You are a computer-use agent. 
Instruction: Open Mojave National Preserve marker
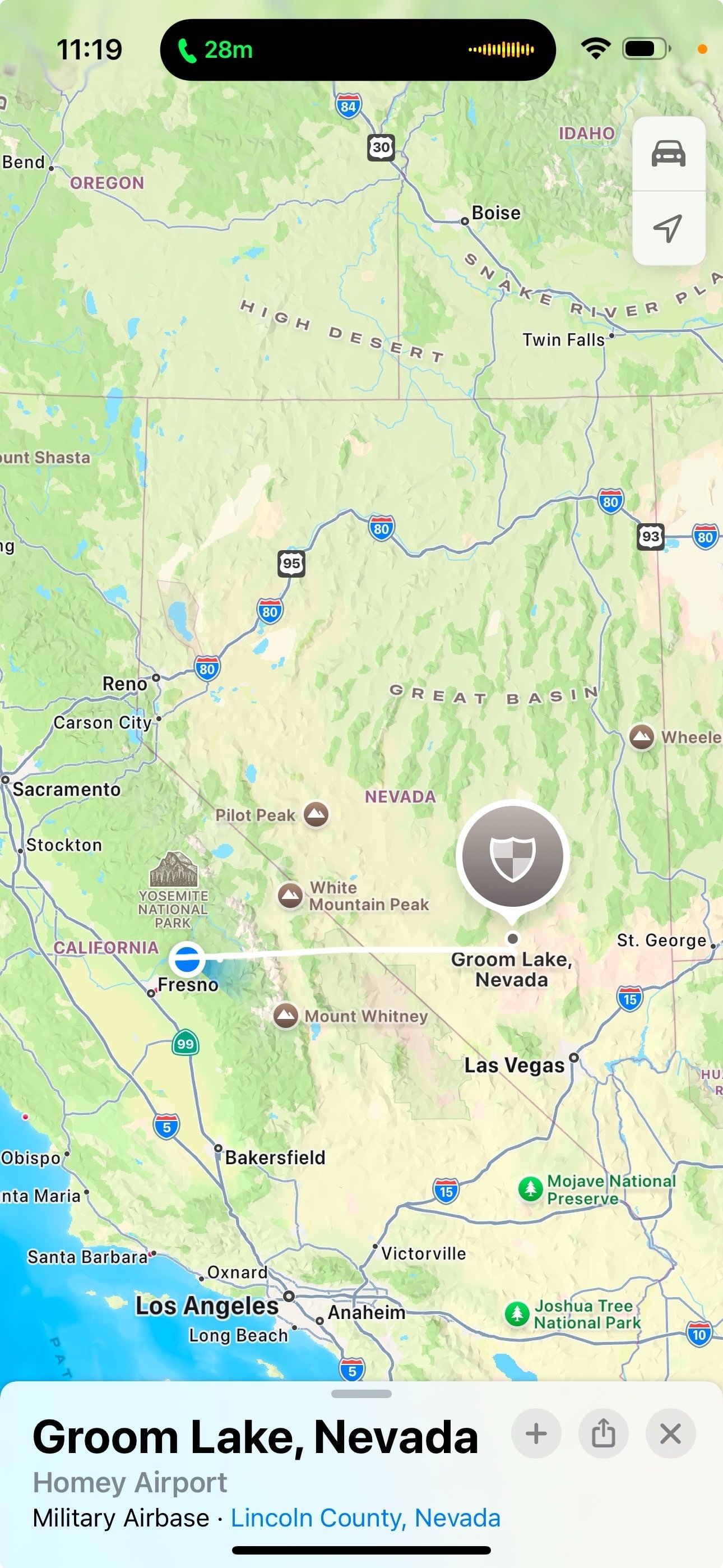point(530,1188)
